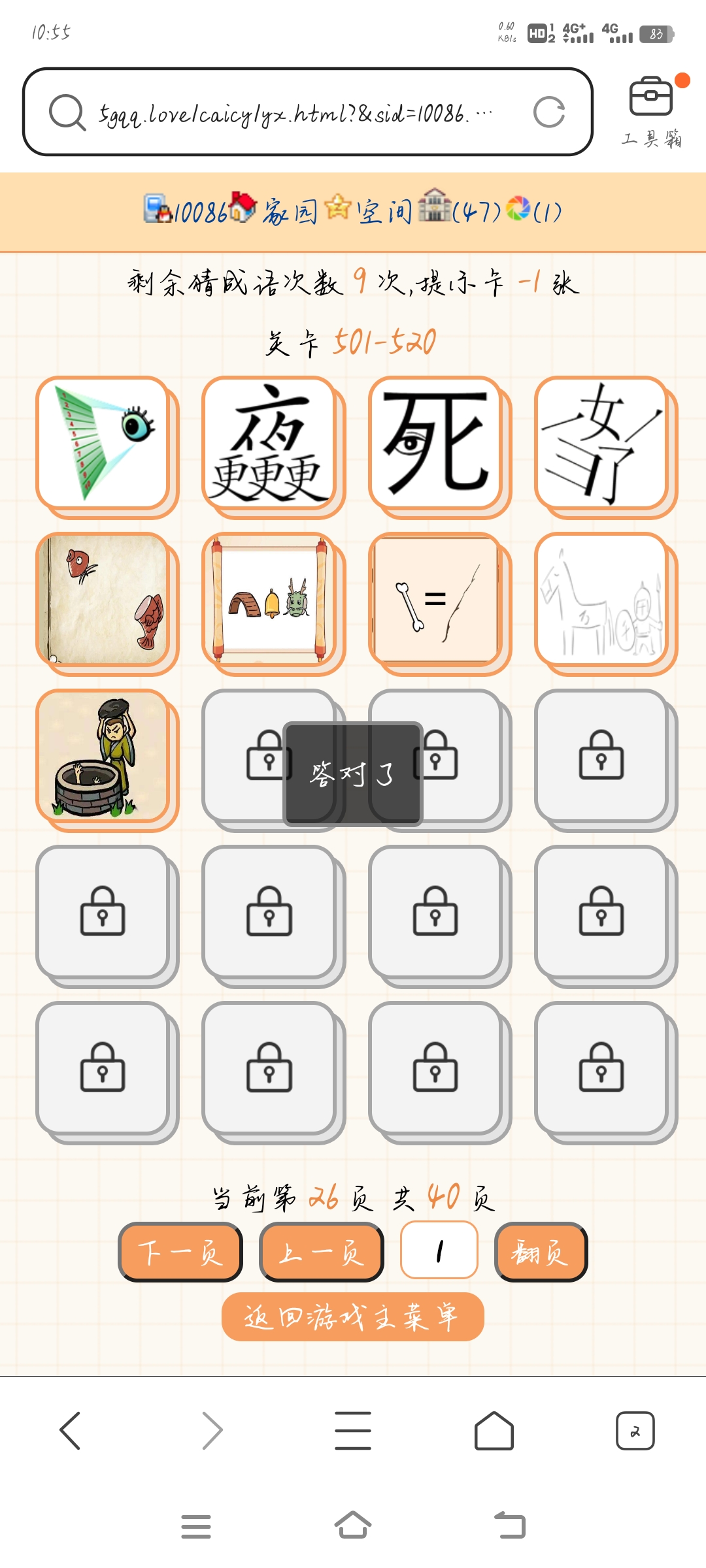Open the man throwing stone into well tile

pyautogui.click(x=103, y=756)
